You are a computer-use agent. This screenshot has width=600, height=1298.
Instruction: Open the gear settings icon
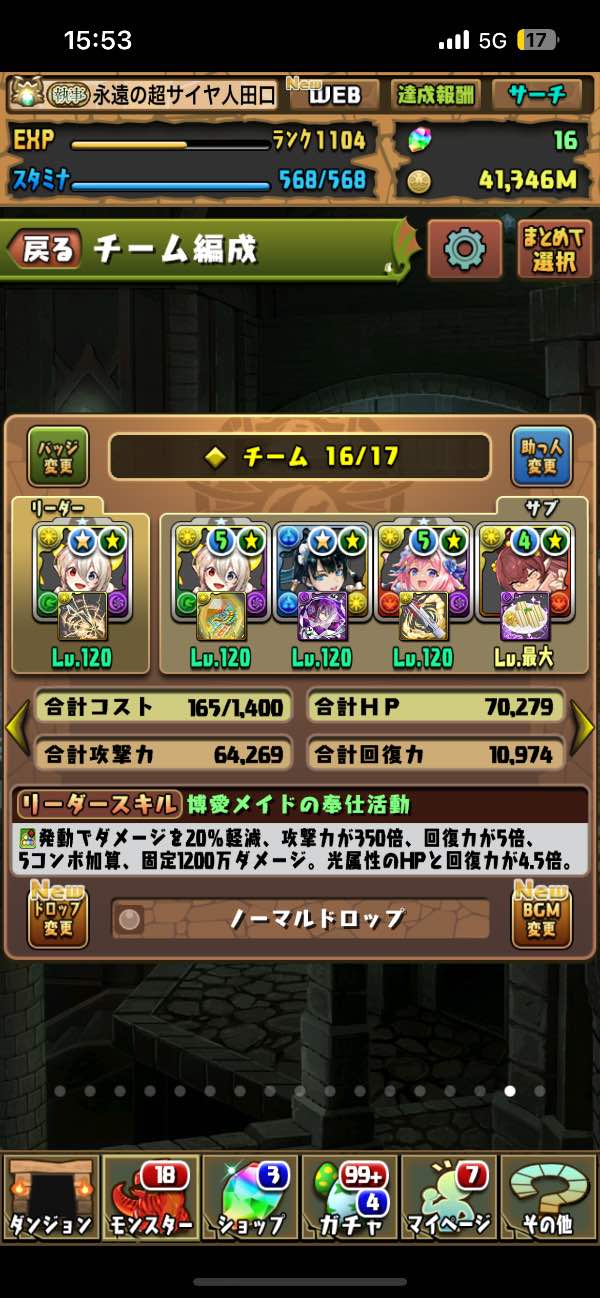click(x=464, y=249)
